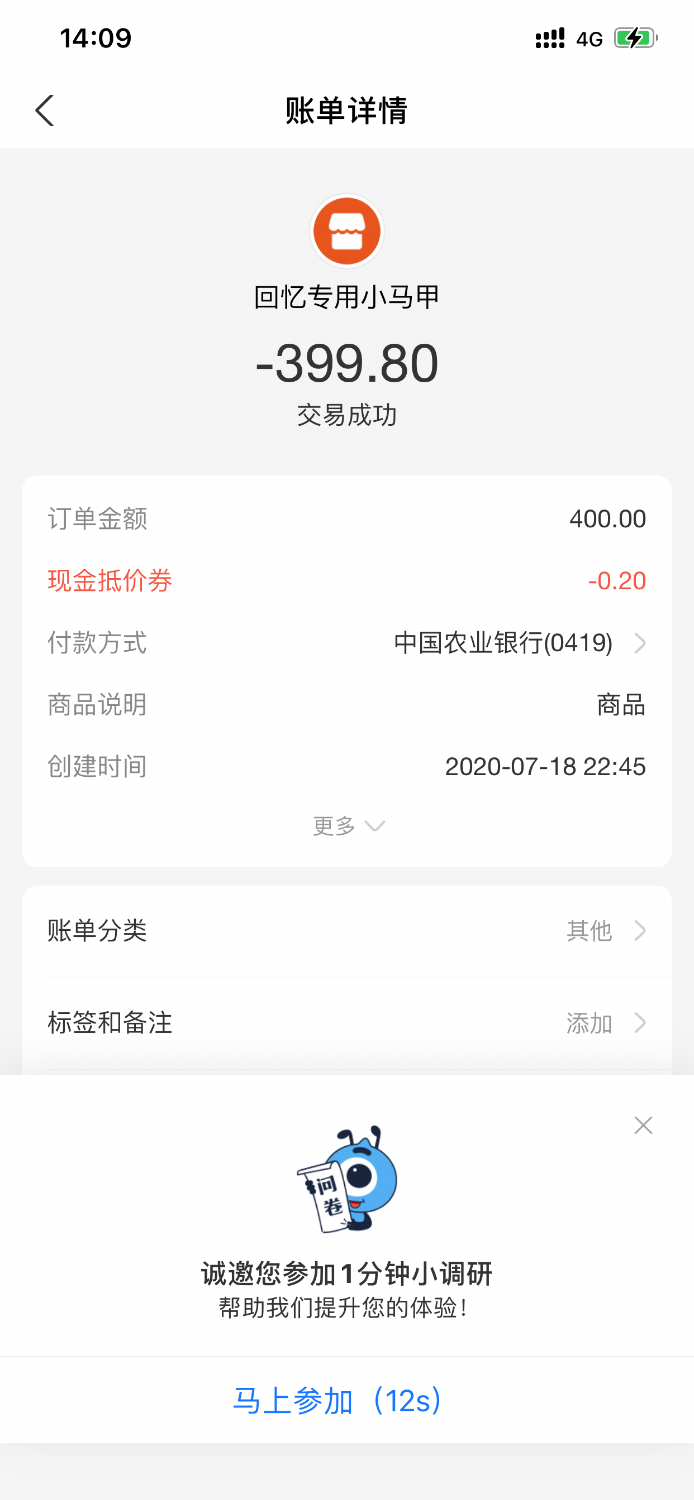Add a note via 标签和备注
This screenshot has width=694, height=1500.
346,1023
